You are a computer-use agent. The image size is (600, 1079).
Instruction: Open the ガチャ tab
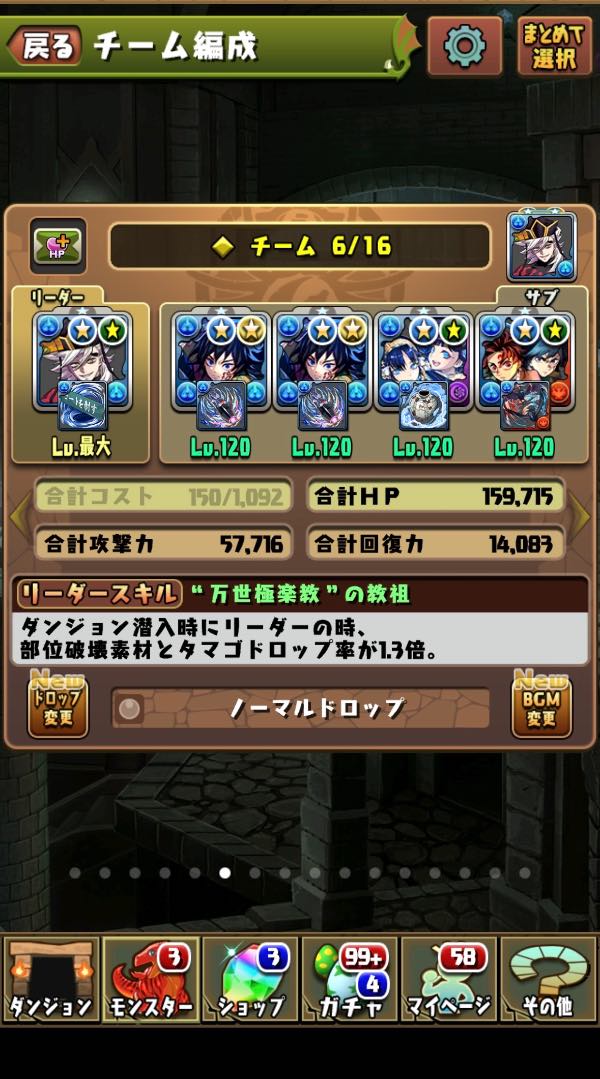(x=349, y=978)
